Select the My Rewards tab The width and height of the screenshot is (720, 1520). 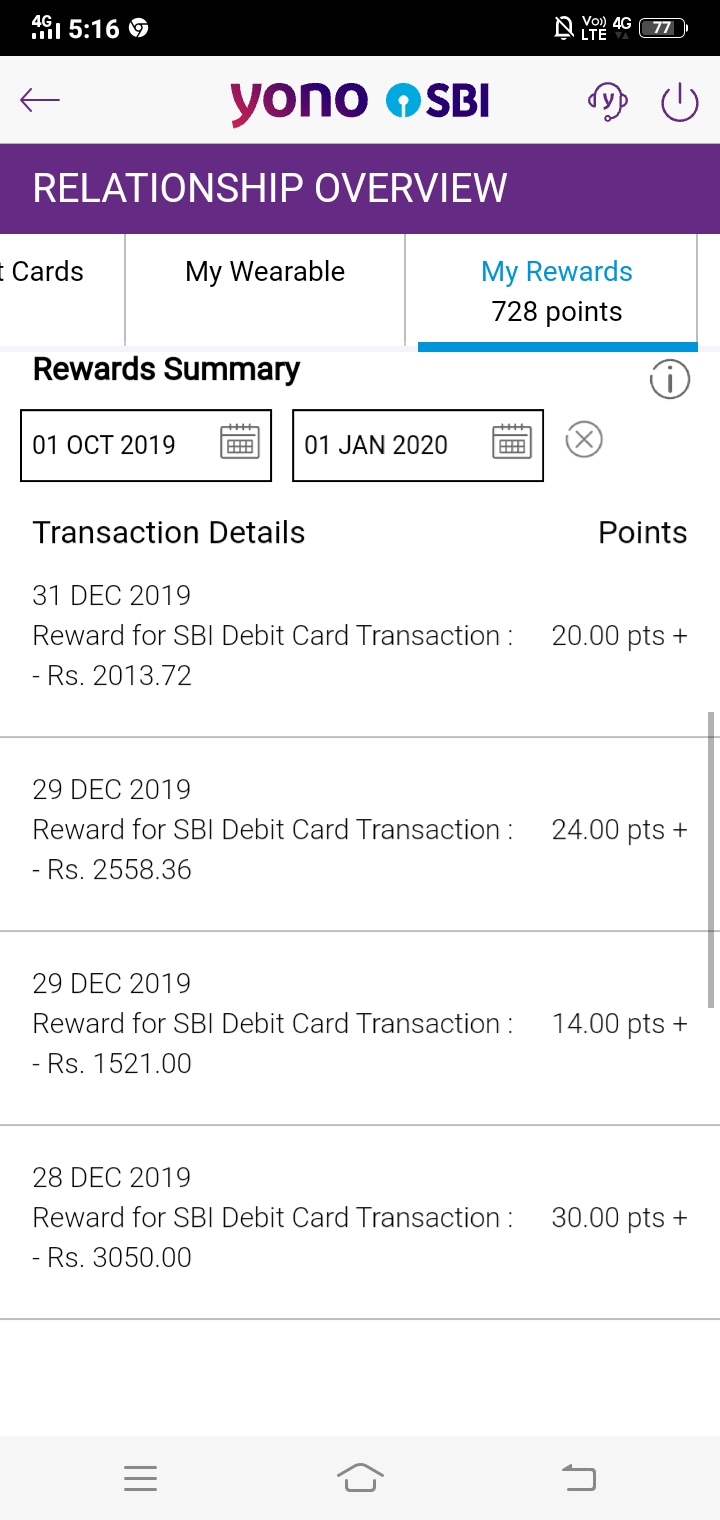point(557,291)
